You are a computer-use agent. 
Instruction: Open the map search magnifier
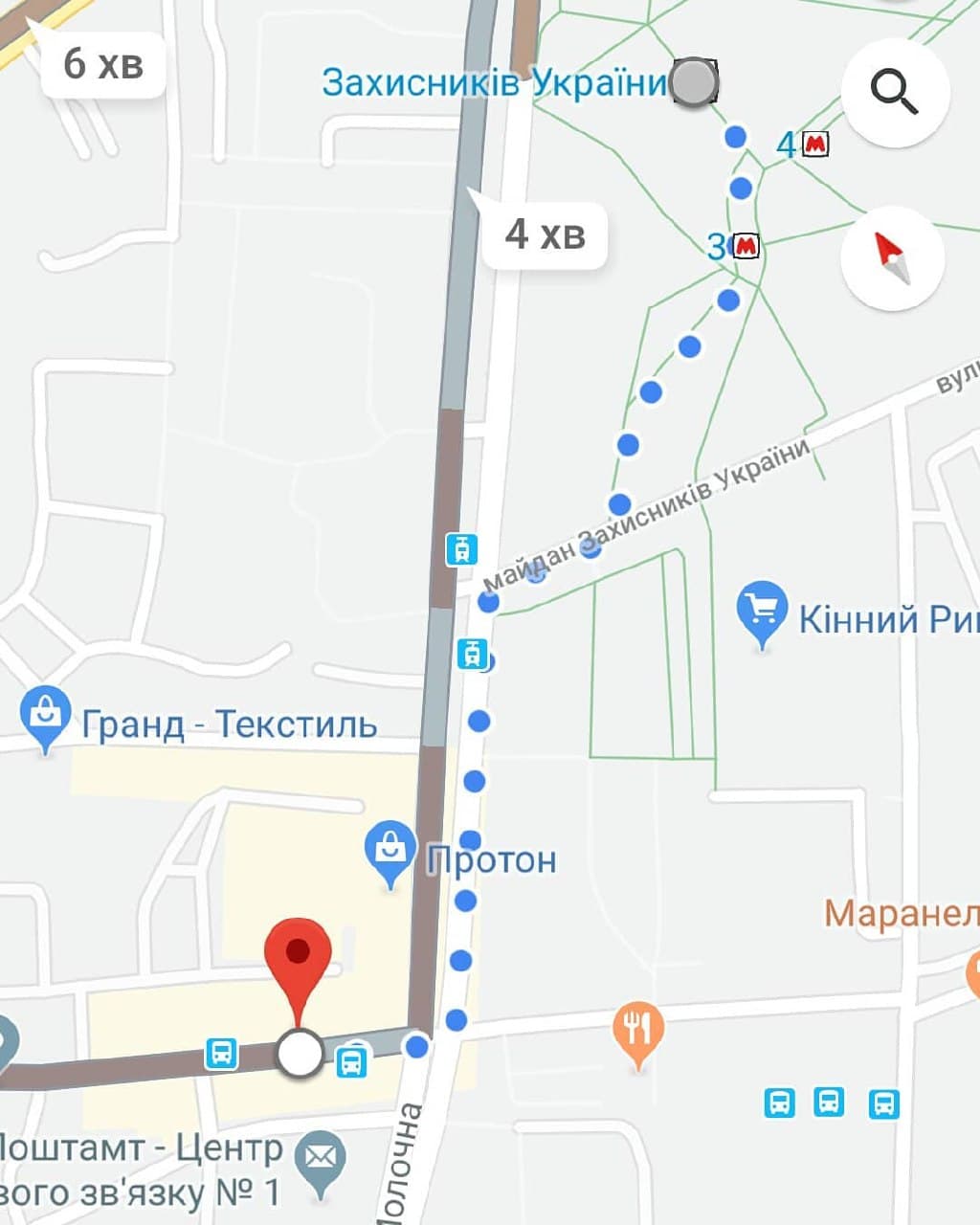coord(894,92)
